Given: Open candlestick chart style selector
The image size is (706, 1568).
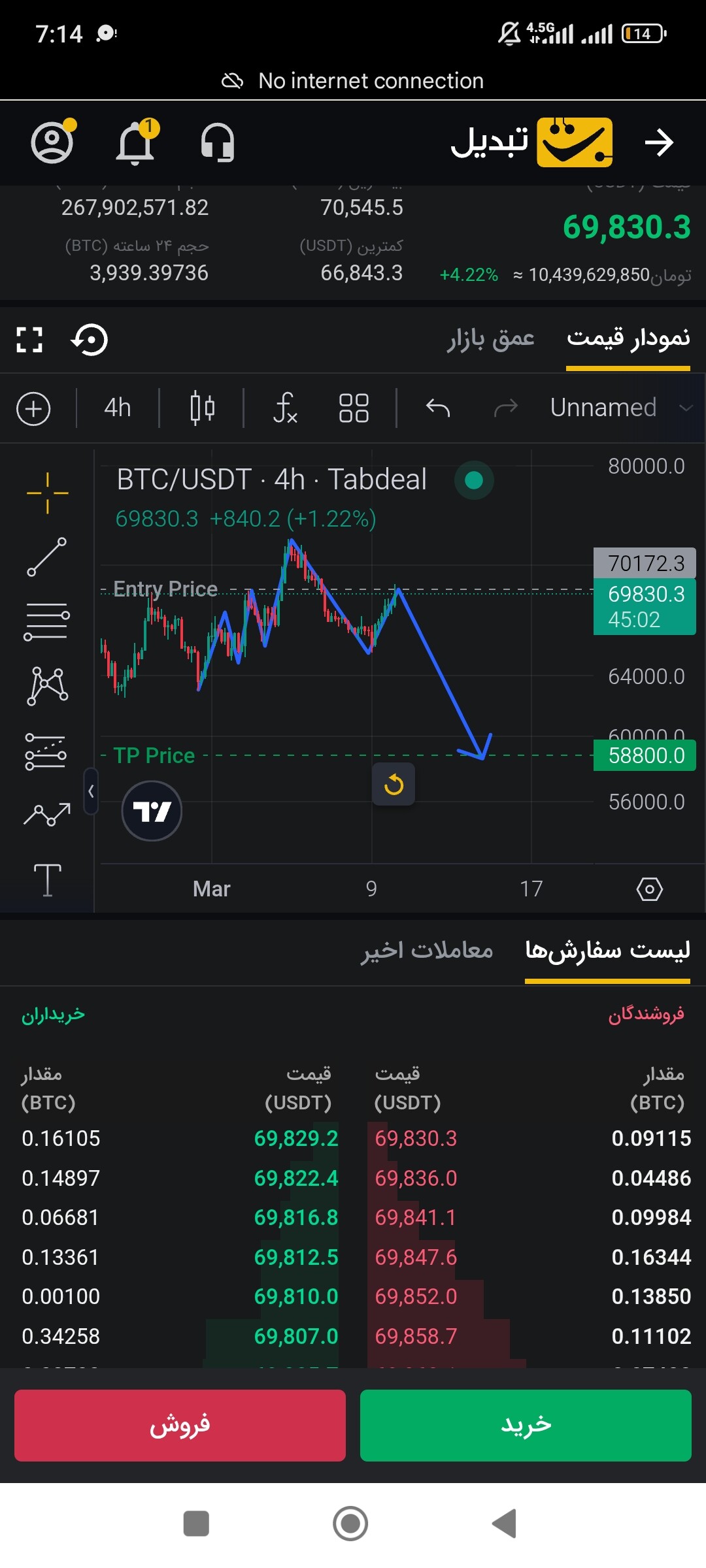Looking at the screenshot, I should click(x=202, y=408).
